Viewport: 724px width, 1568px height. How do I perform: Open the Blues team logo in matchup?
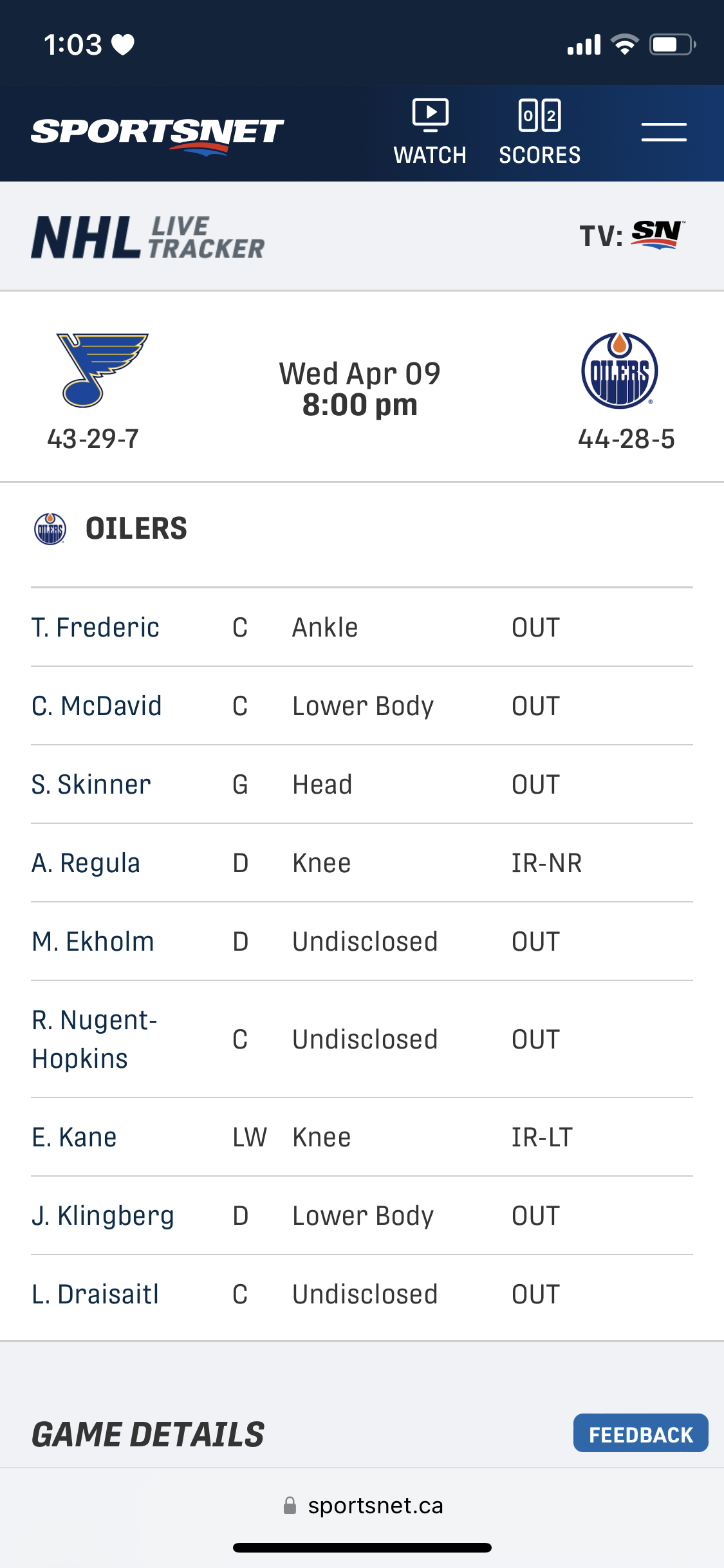[102, 369]
